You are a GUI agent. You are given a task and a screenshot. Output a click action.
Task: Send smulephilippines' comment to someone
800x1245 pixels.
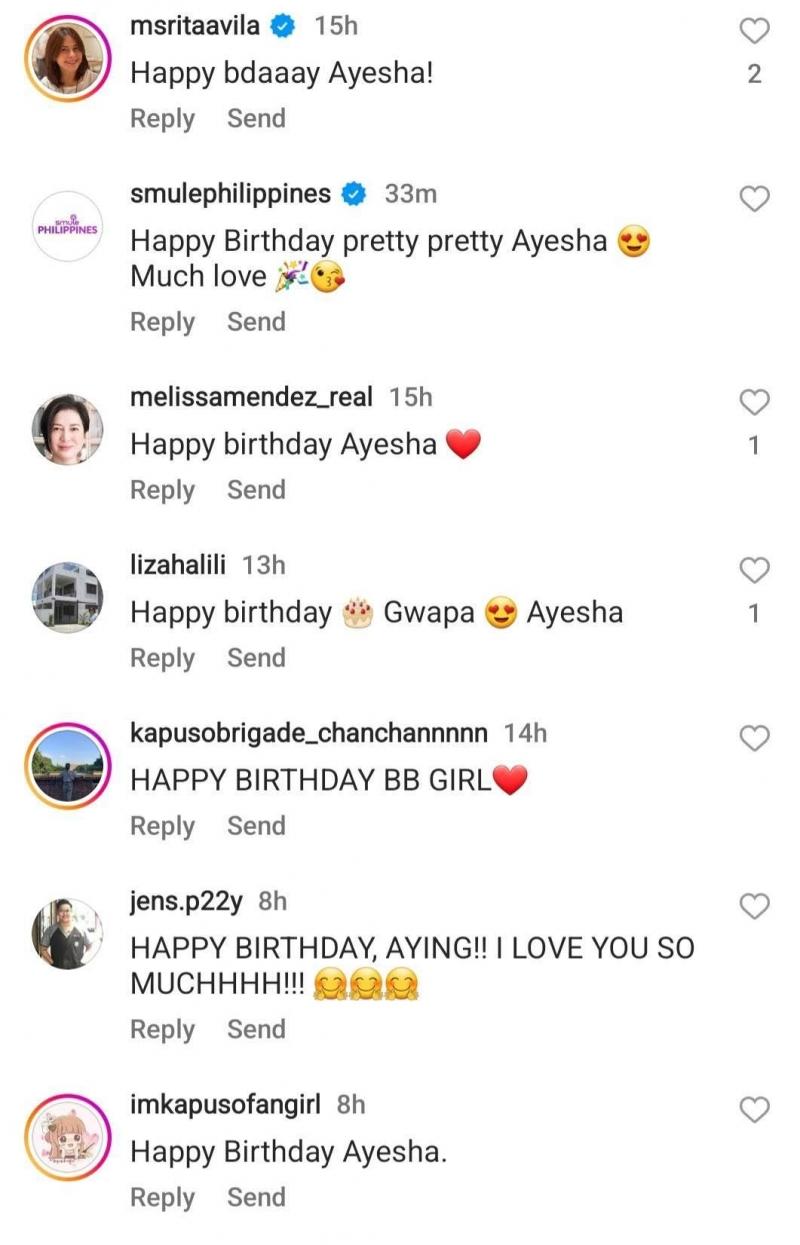tap(256, 322)
